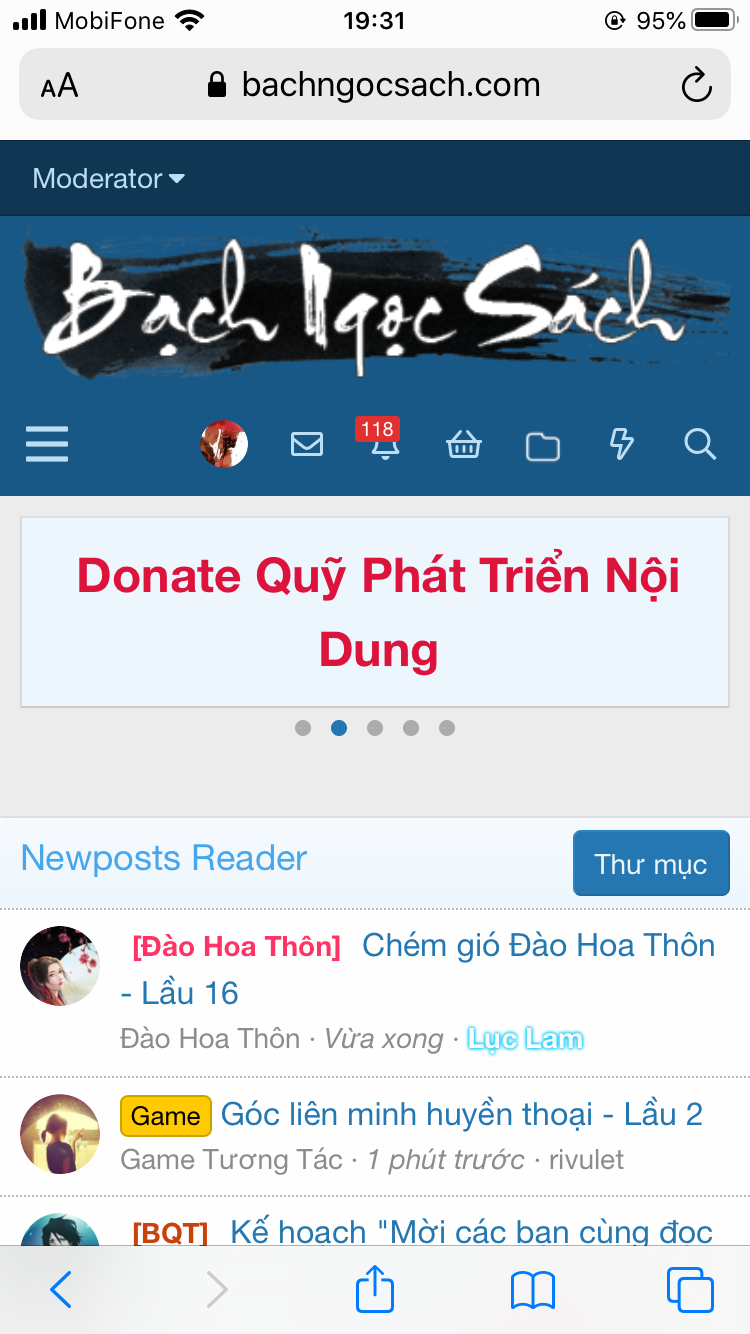Image resolution: width=750 pixels, height=1334 pixels.
Task: Open the folder icon
Action: (543, 446)
